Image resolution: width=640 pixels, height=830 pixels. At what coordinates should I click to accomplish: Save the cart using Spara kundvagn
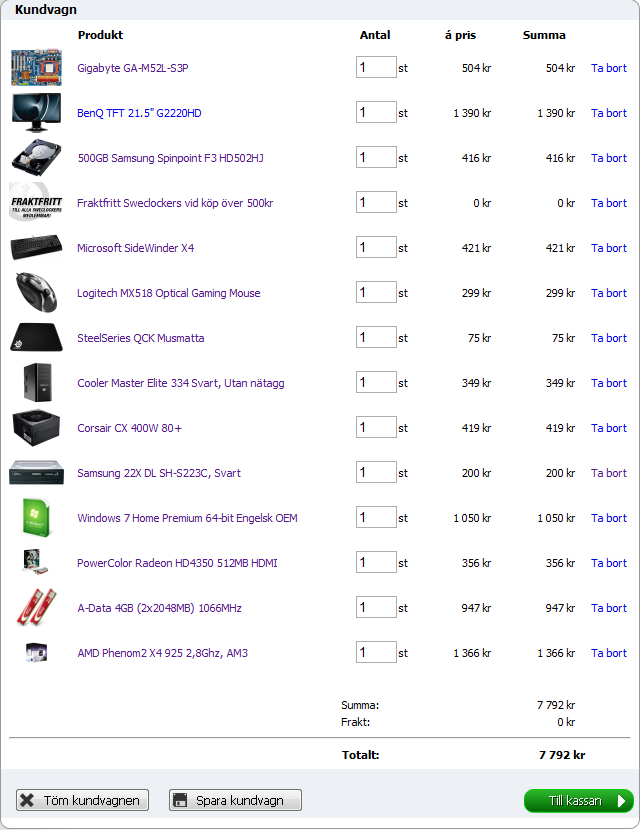coord(235,800)
